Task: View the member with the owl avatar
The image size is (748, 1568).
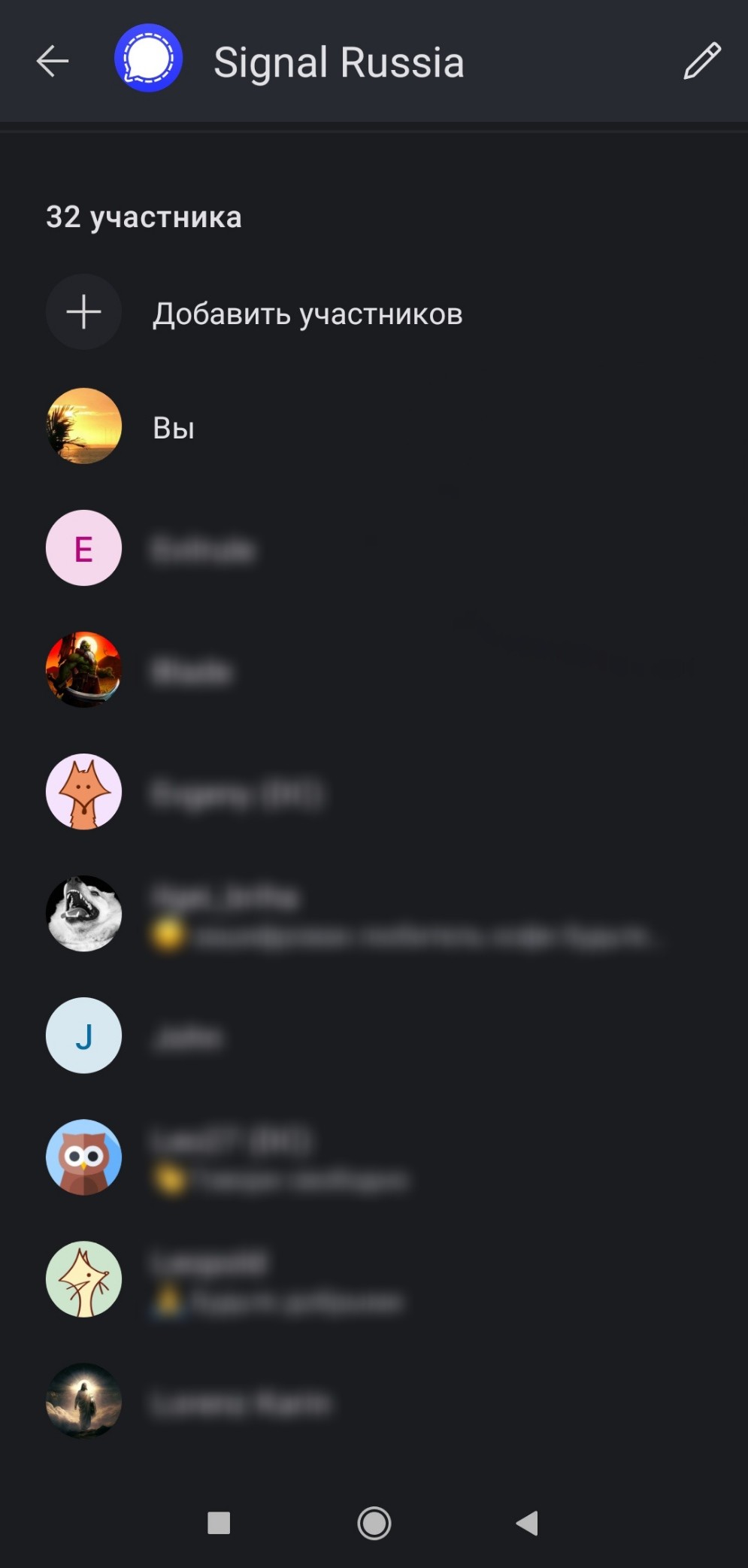Action: click(374, 1157)
